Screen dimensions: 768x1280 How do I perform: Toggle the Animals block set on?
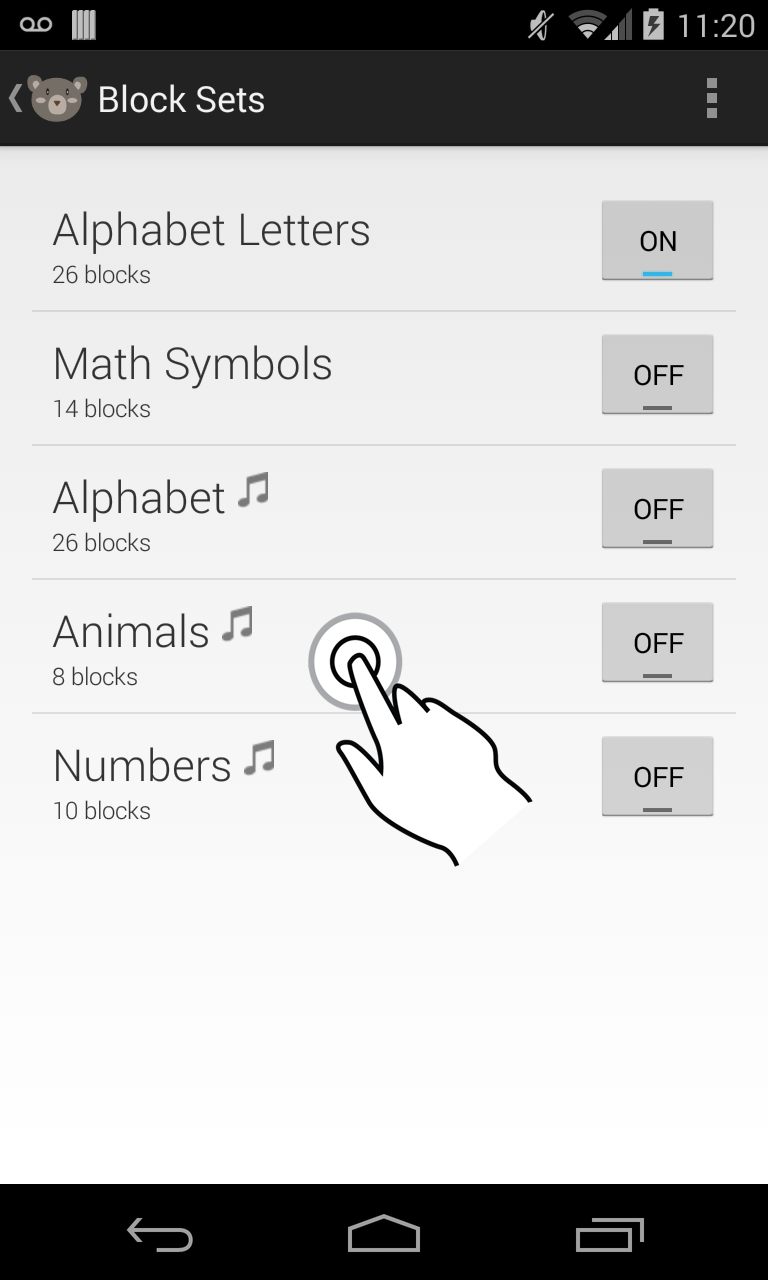tap(657, 643)
